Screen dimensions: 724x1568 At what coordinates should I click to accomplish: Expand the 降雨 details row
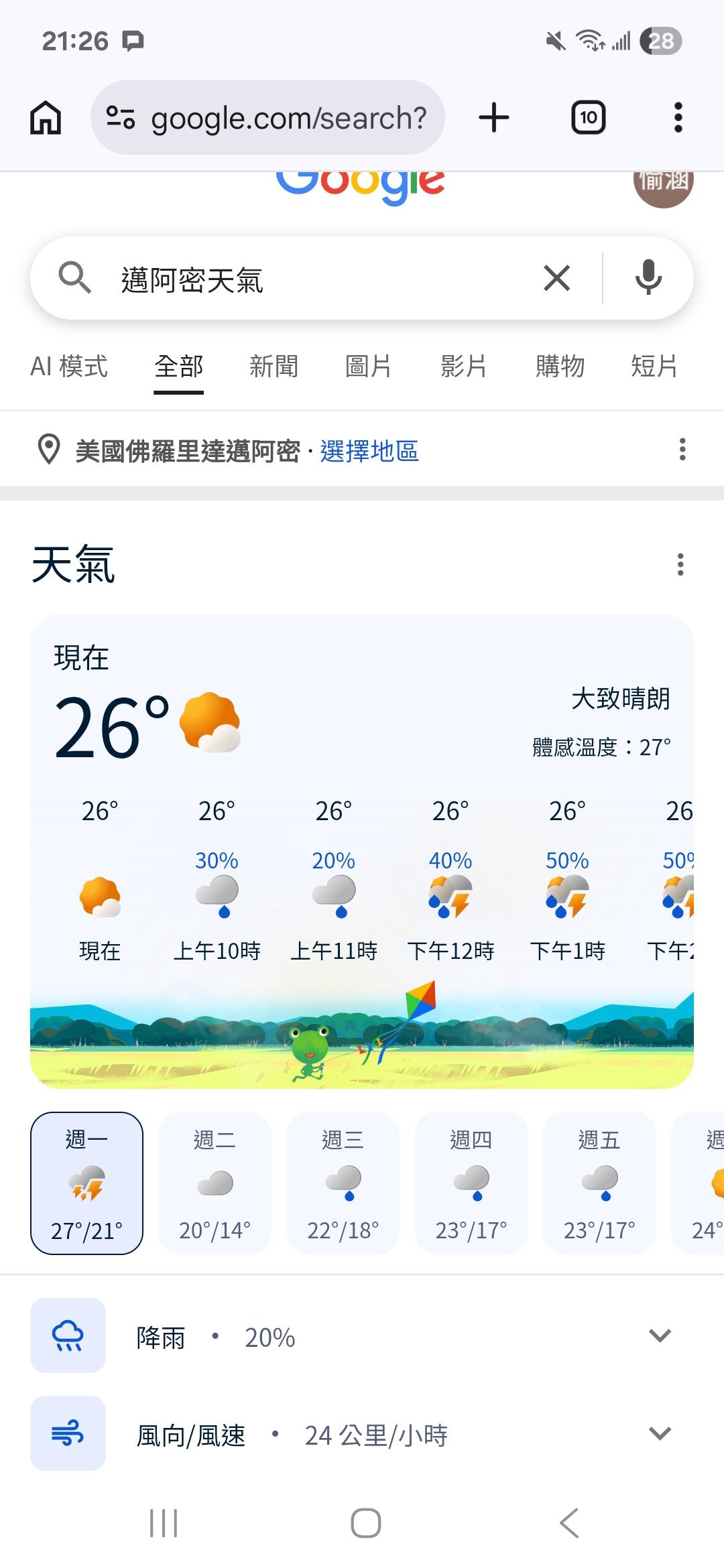[x=660, y=1336]
